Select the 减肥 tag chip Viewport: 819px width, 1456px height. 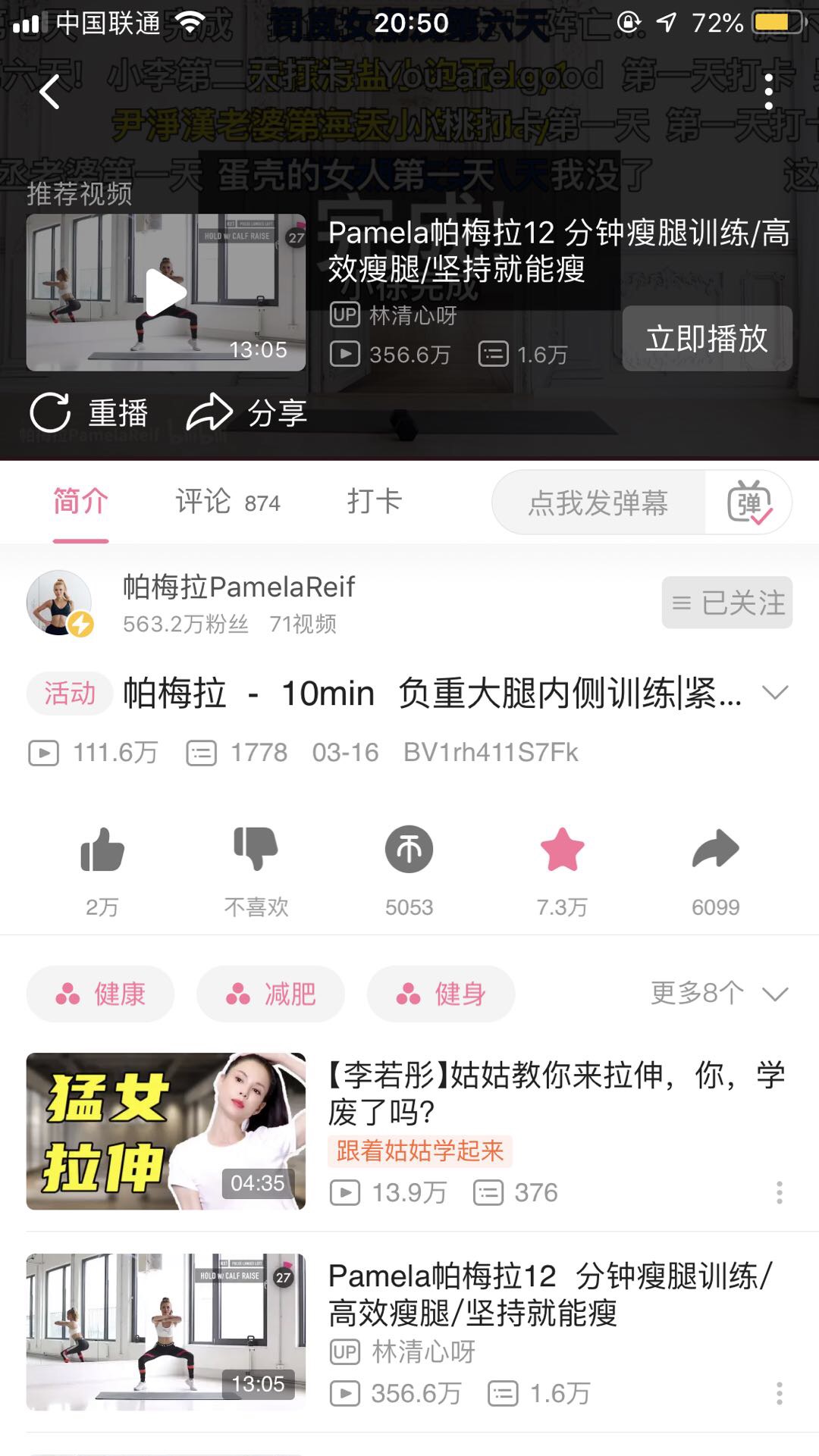[x=271, y=994]
